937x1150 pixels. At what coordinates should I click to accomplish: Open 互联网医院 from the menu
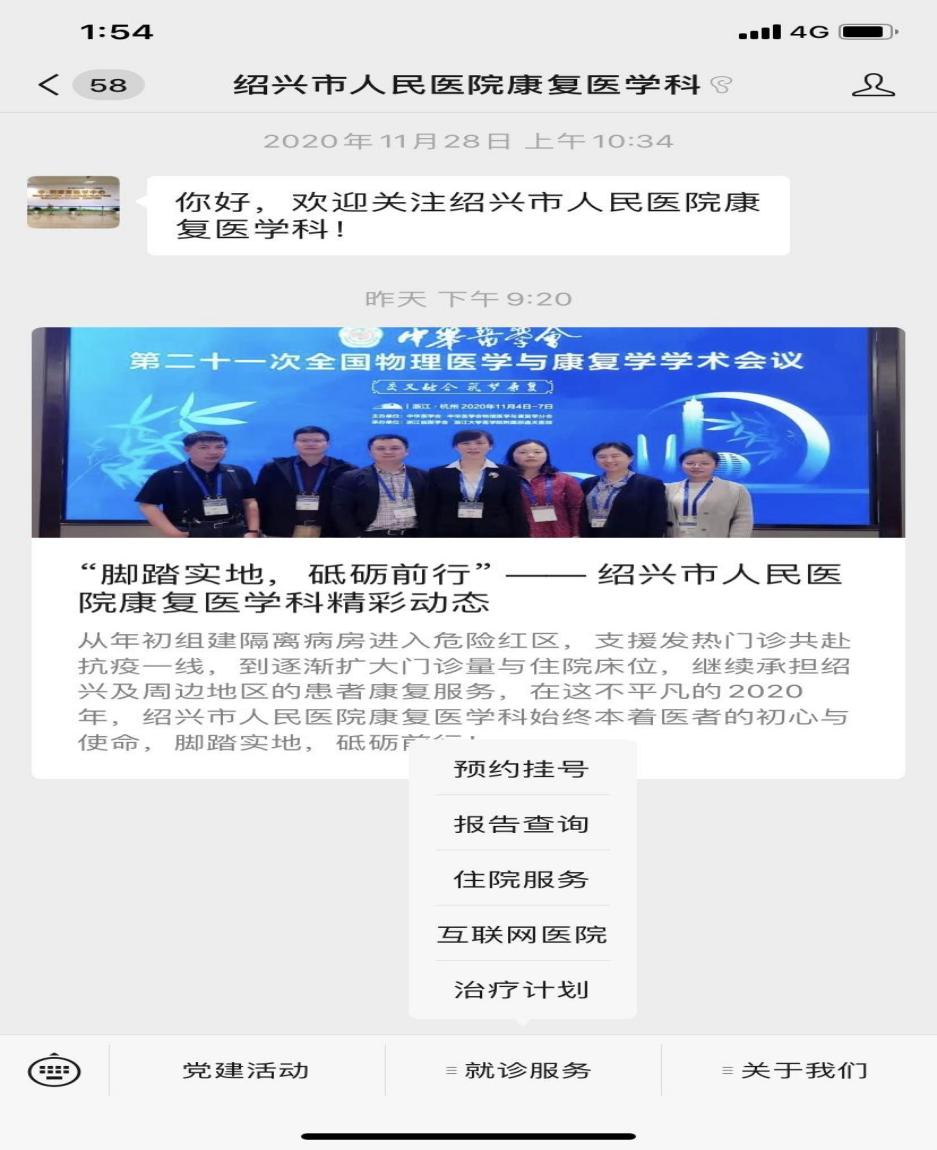tap(521, 935)
